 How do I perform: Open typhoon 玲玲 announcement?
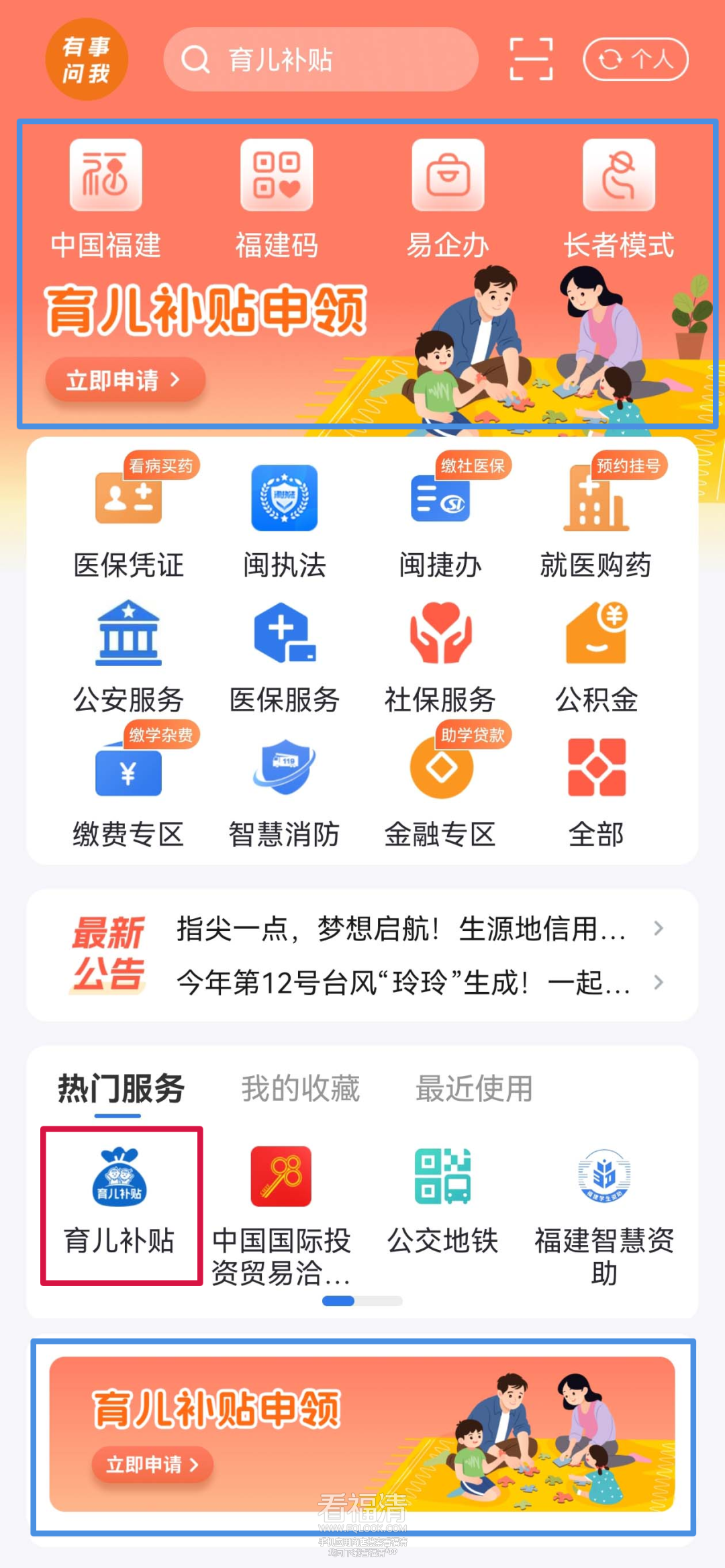click(403, 983)
